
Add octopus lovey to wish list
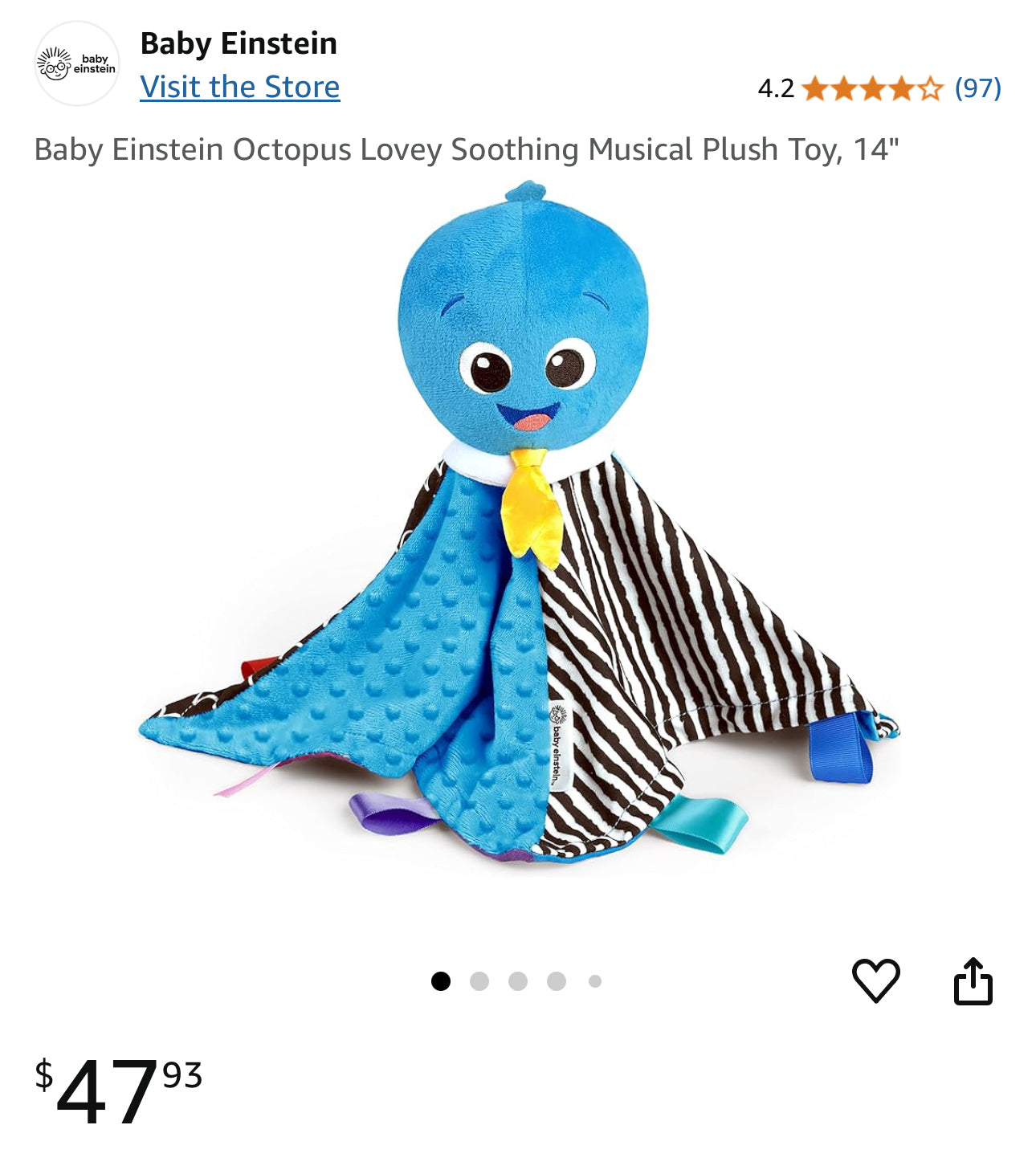tap(875, 980)
